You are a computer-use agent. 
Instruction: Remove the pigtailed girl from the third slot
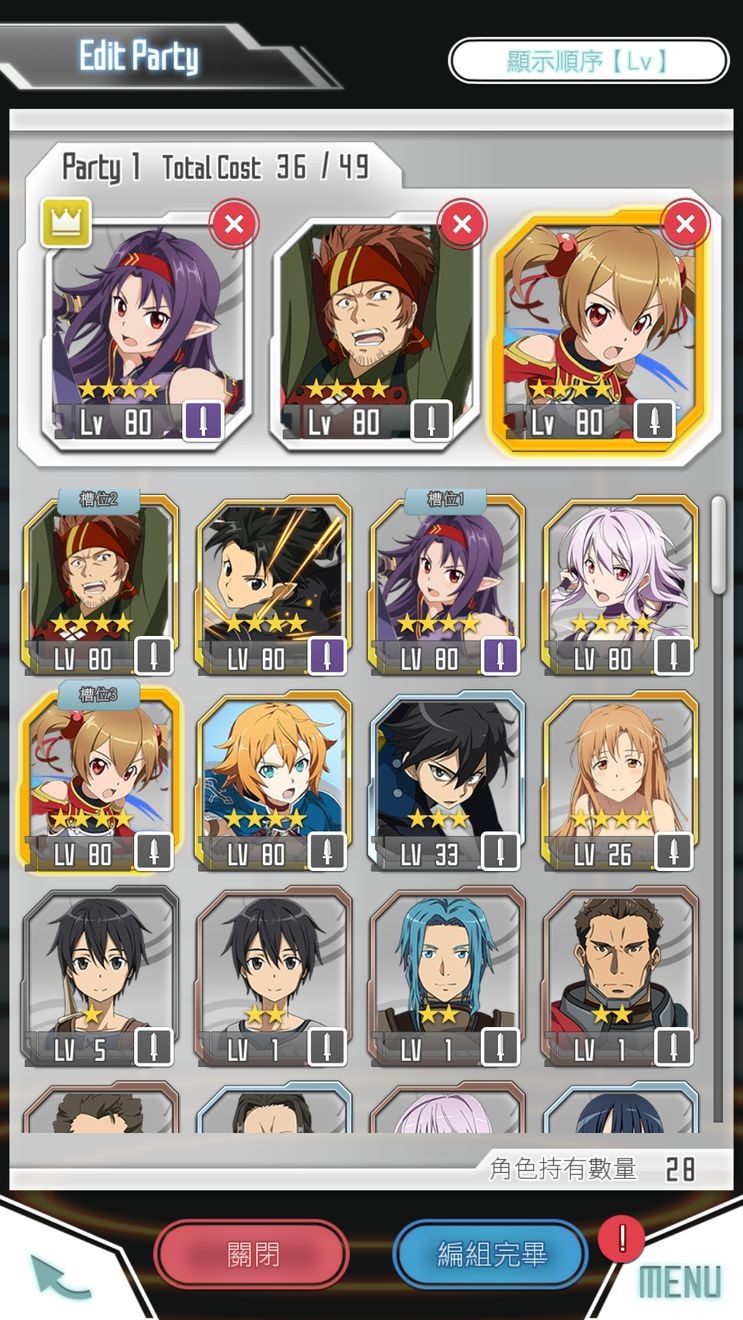tap(685, 224)
